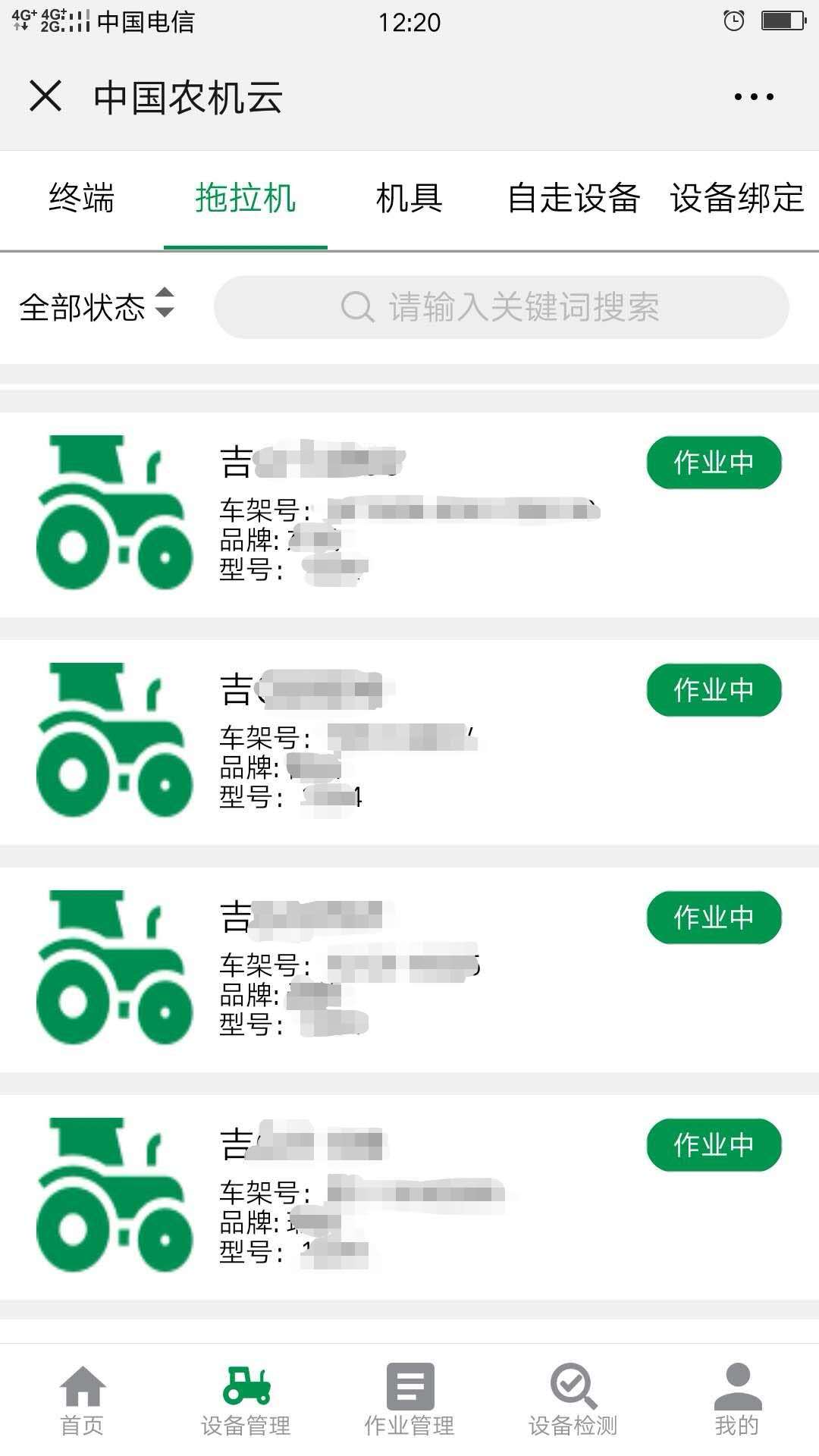Open 设备检测 in bottom navigation
The height and width of the screenshot is (1456, 819).
click(x=573, y=1400)
